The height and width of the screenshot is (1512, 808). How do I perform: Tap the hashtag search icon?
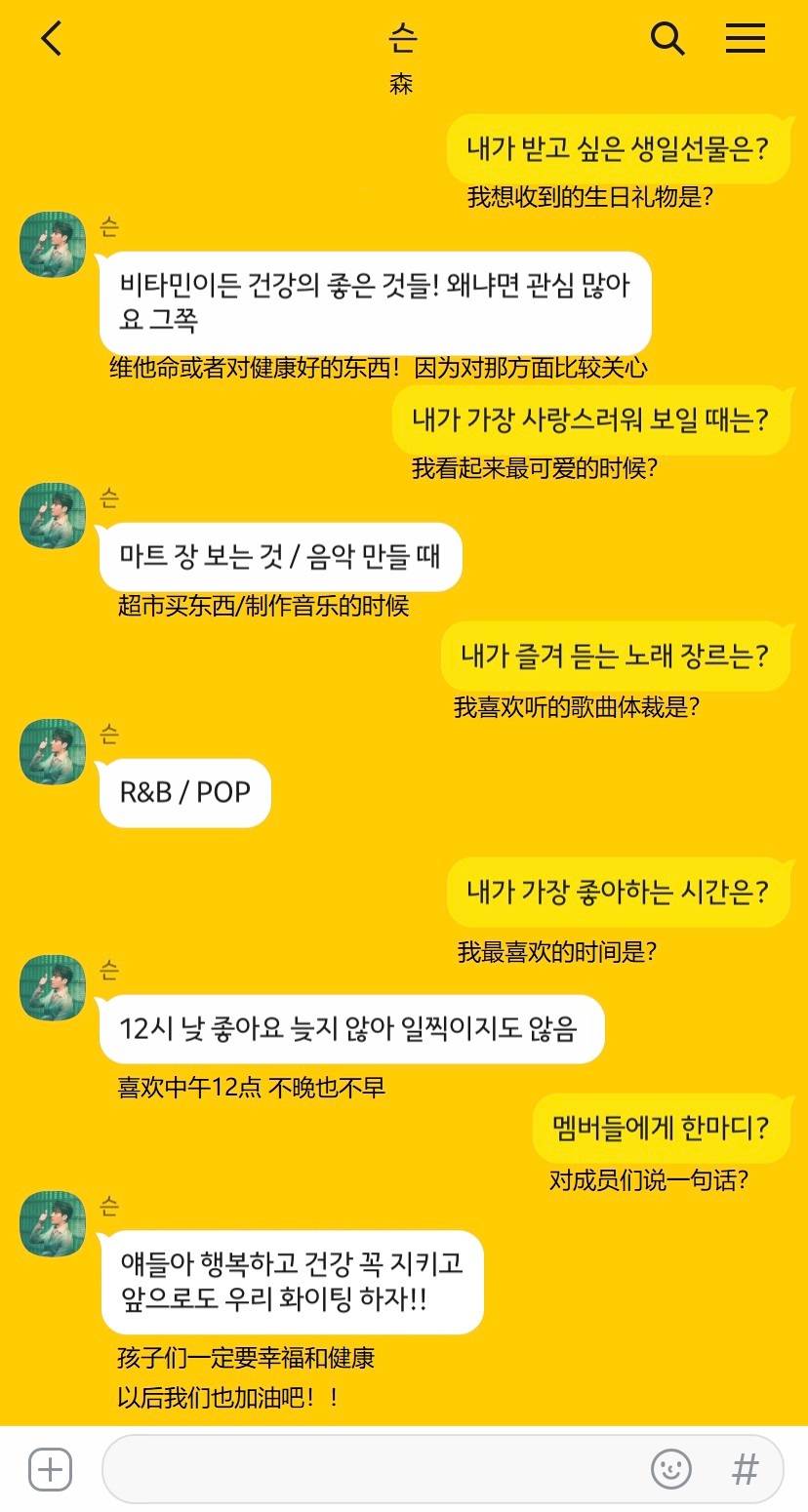(x=746, y=1468)
